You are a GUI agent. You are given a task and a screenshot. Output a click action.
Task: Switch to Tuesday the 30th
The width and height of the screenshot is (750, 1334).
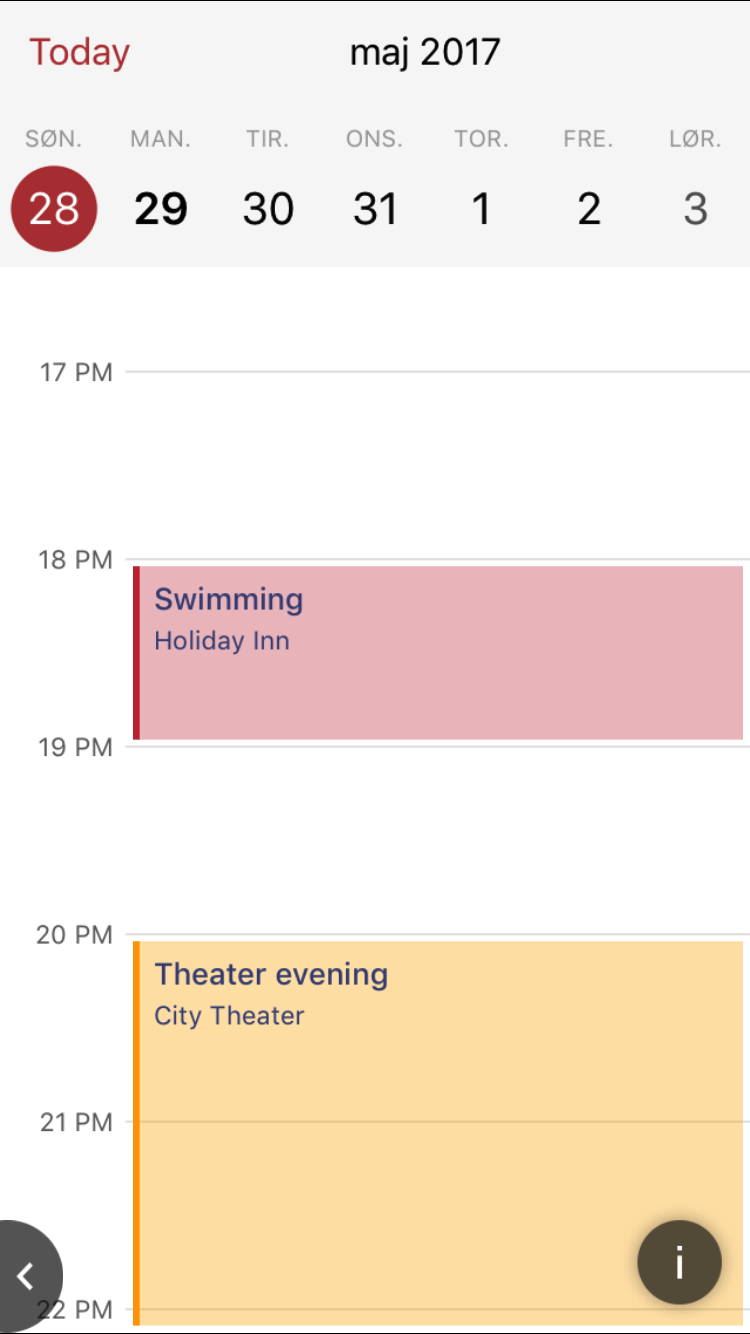pyautogui.click(x=268, y=208)
